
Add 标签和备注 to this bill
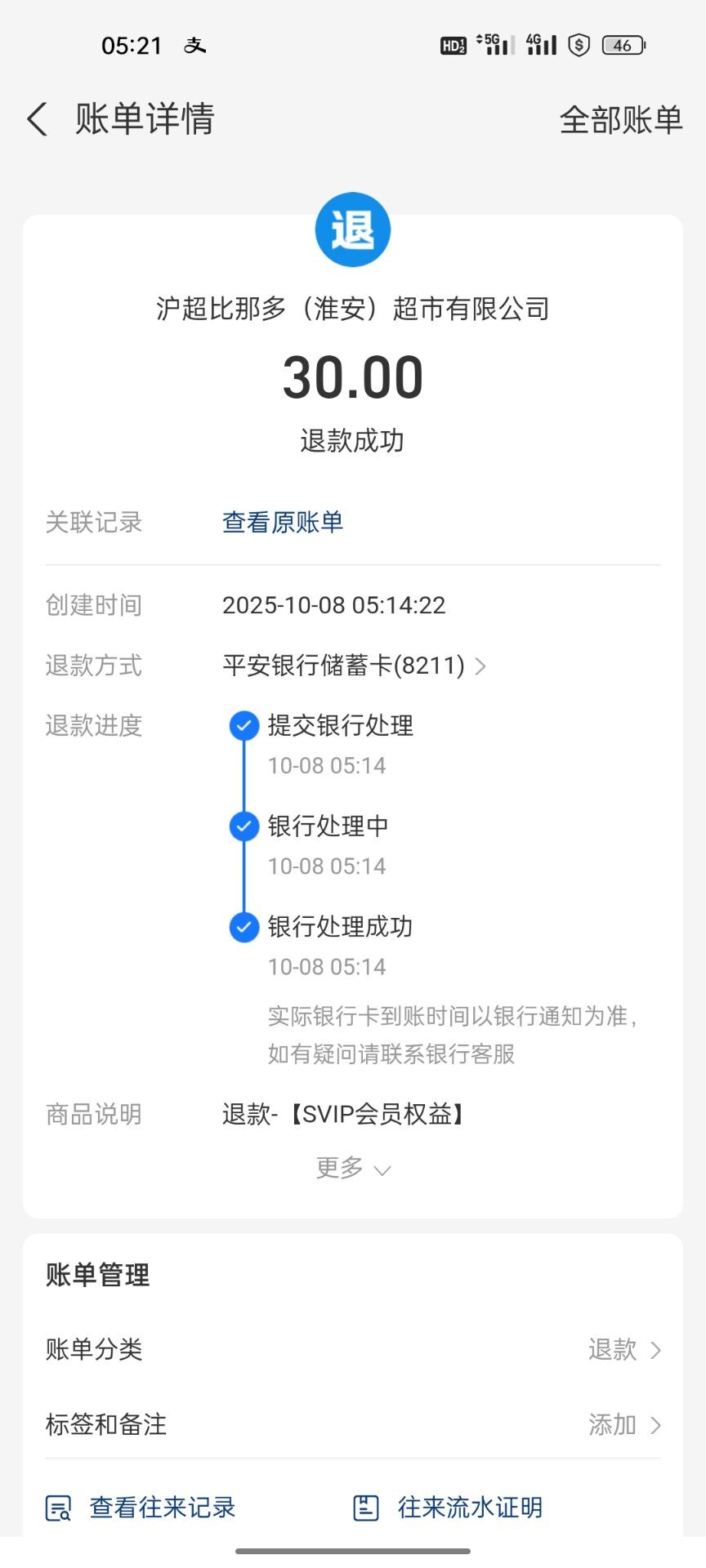pyautogui.click(x=353, y=1424)
